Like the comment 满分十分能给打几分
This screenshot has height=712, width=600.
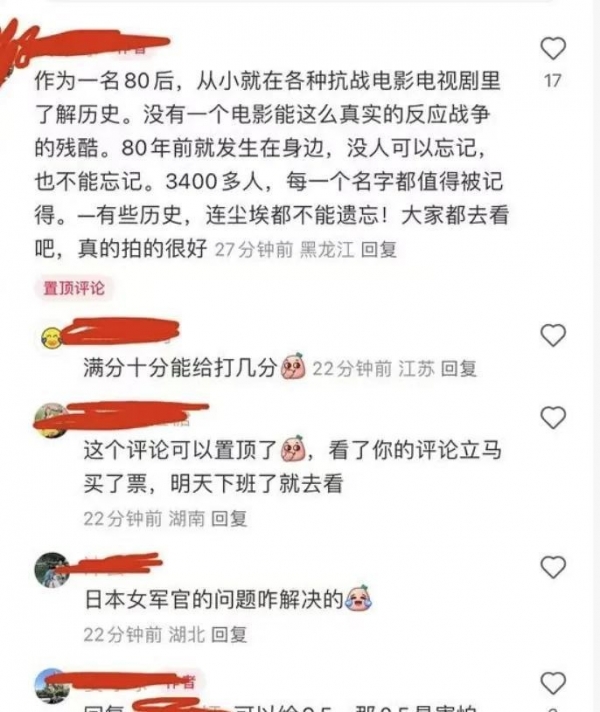coord(553,335)
